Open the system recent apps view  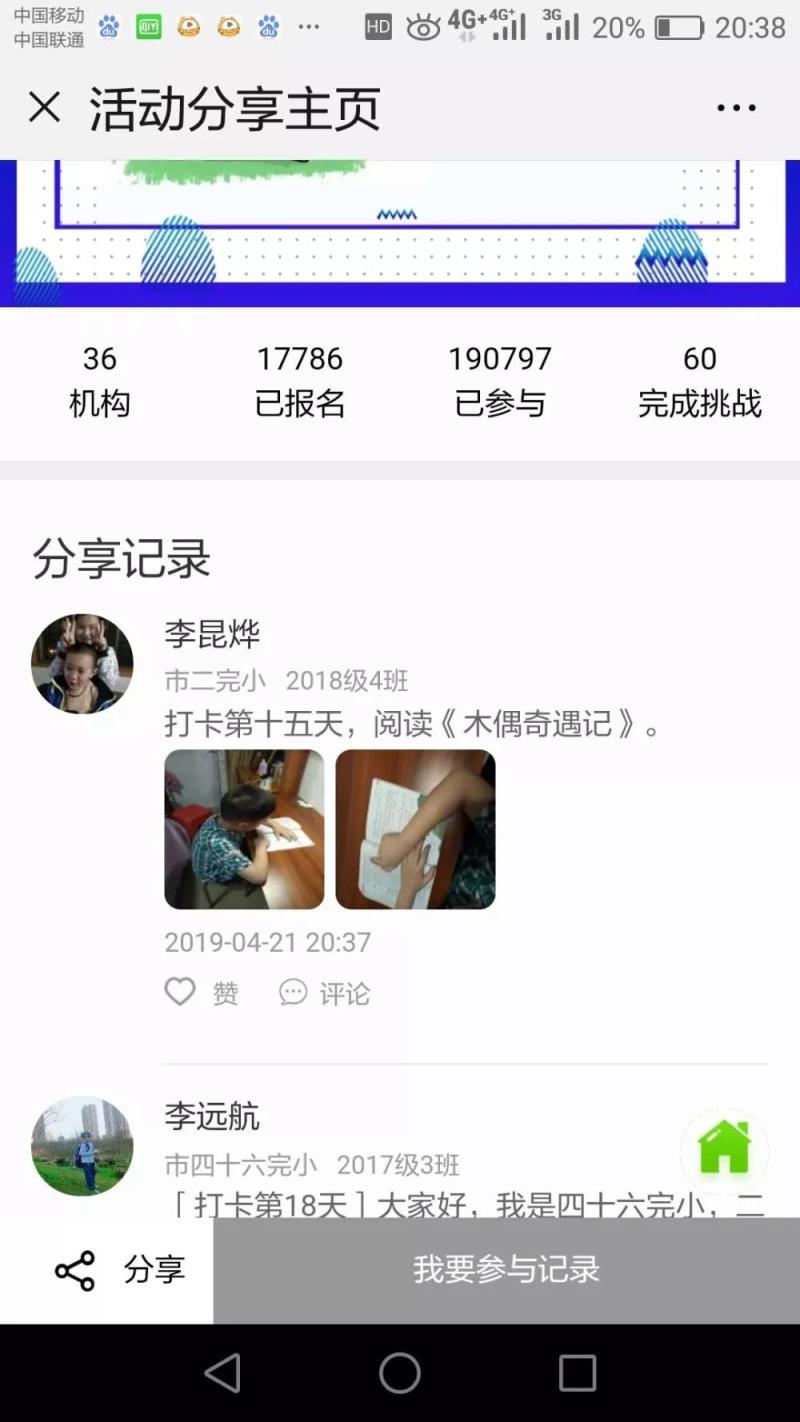(577, 1373)
